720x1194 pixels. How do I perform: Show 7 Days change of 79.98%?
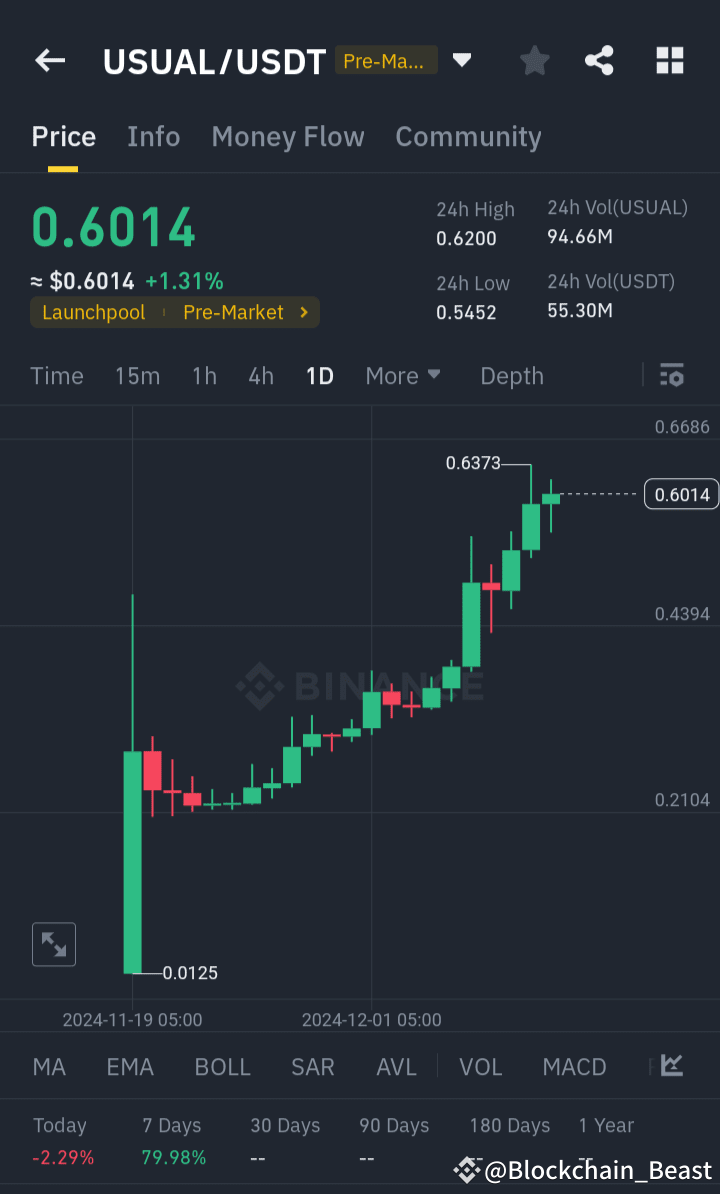(x=171, y=1156)
